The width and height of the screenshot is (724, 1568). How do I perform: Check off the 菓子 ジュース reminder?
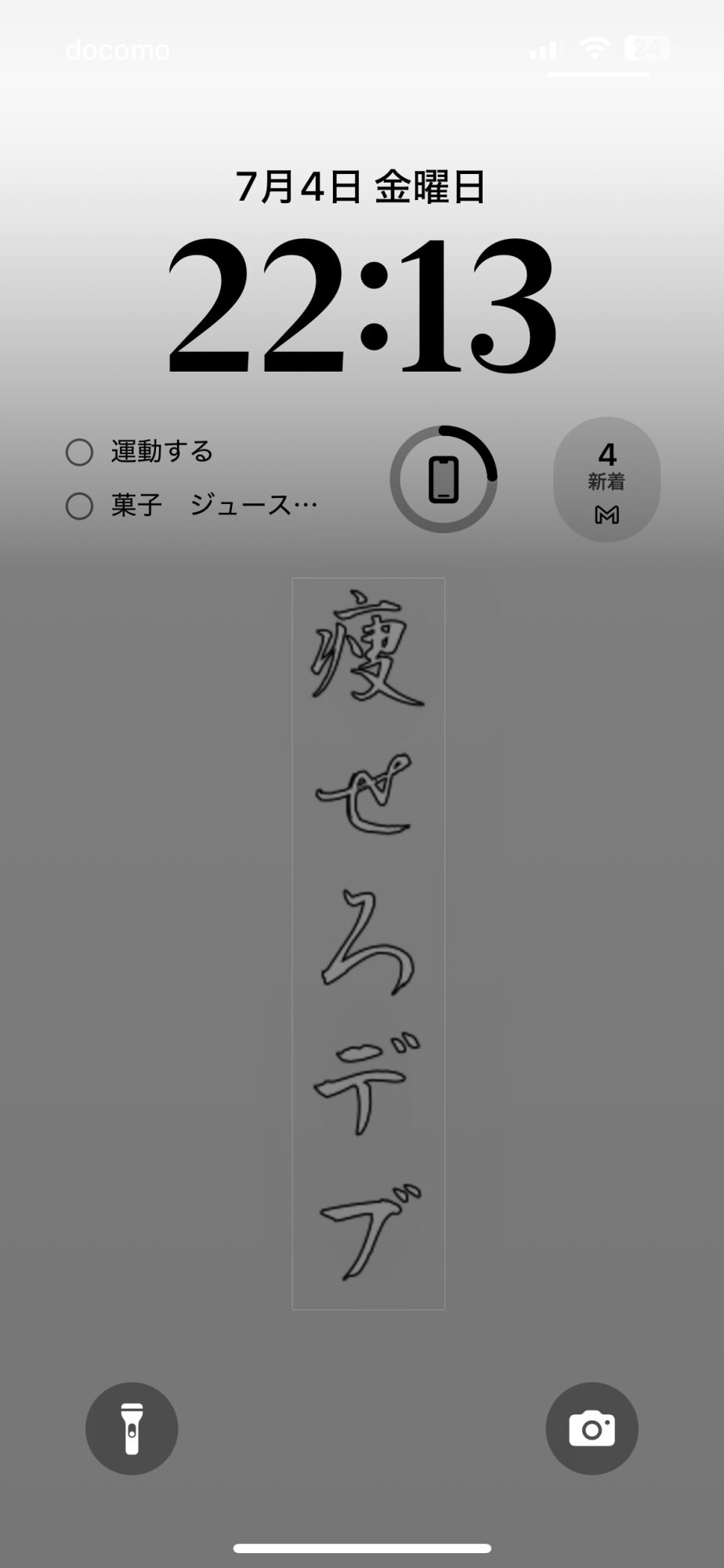[x=79, y=506]
